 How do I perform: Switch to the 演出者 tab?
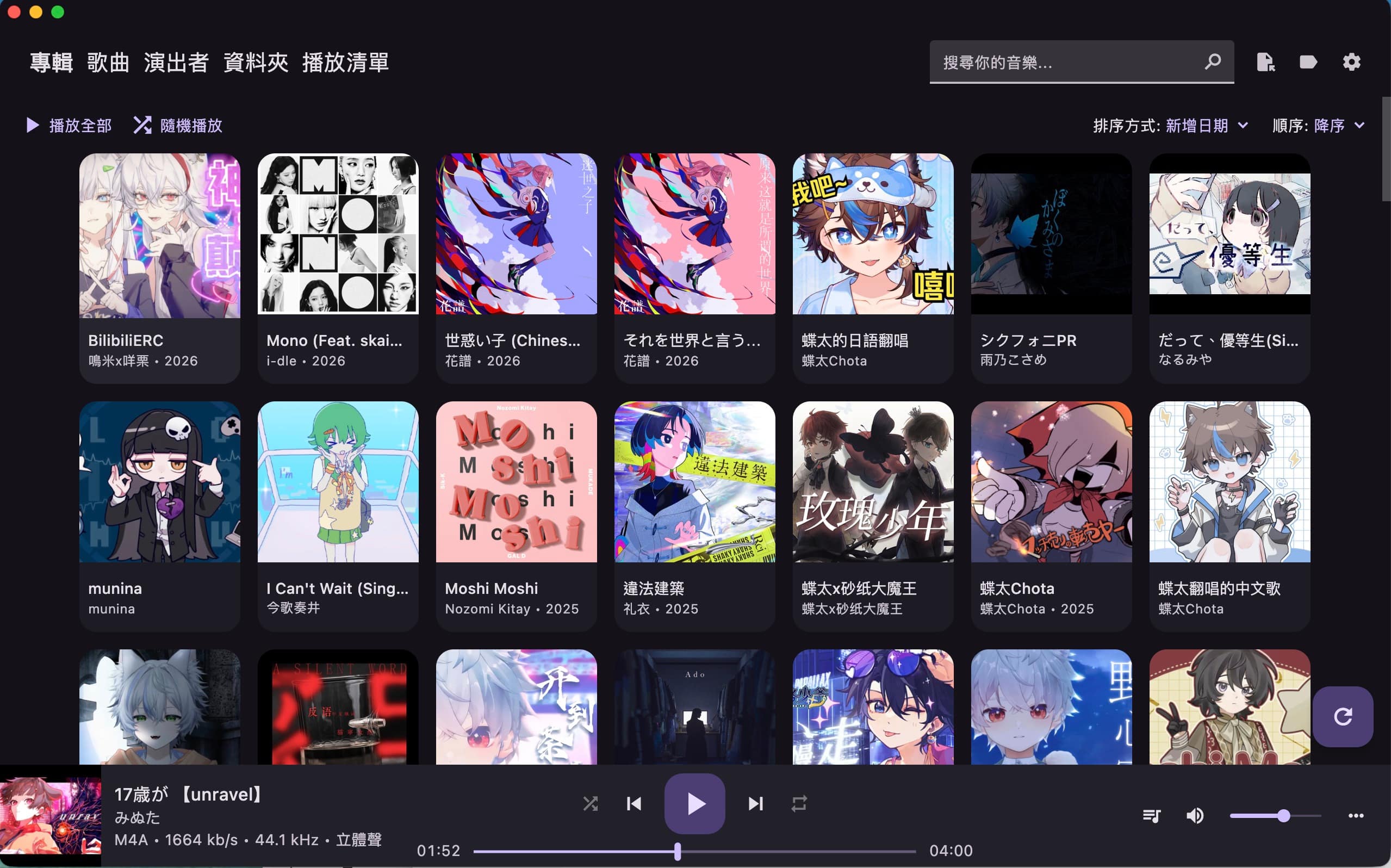tap(176, 62)
